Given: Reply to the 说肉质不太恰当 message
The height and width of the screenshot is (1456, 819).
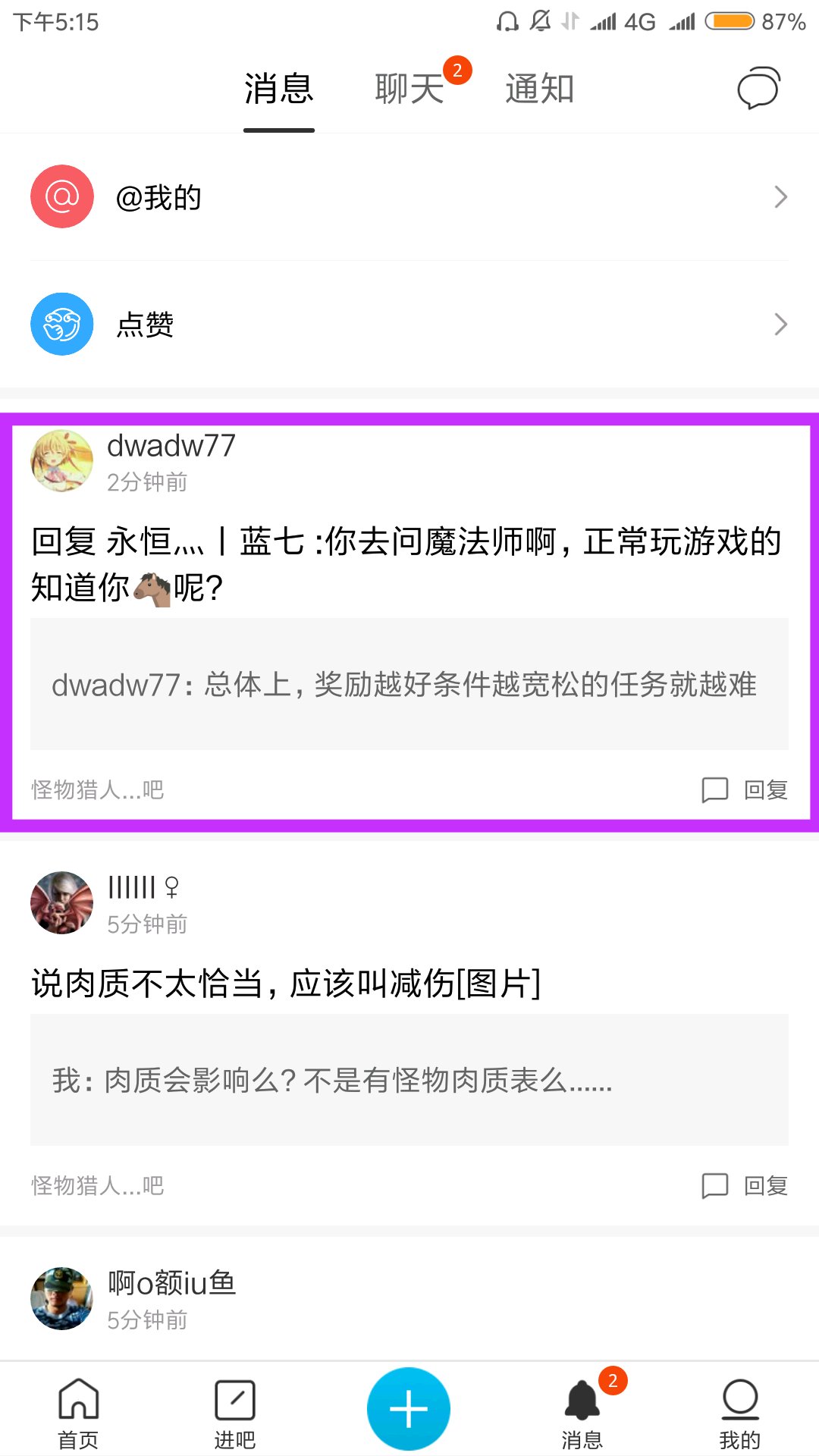Looking at the screenshot, I should (745, 1185).
